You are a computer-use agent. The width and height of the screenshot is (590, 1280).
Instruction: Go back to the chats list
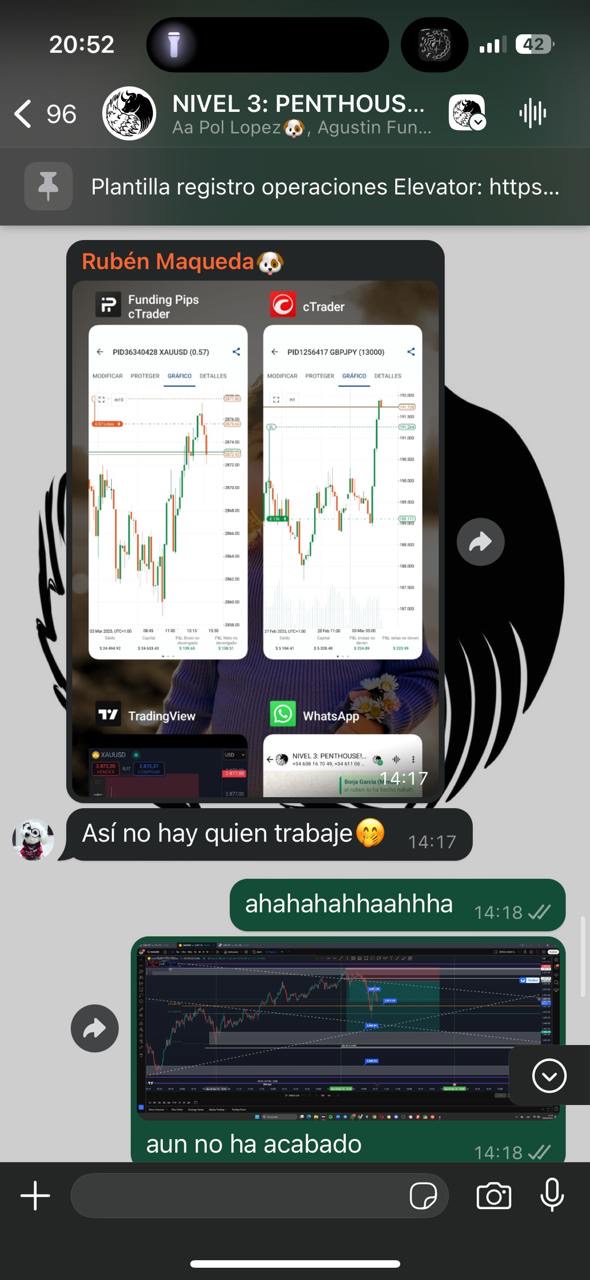[45, 114]
